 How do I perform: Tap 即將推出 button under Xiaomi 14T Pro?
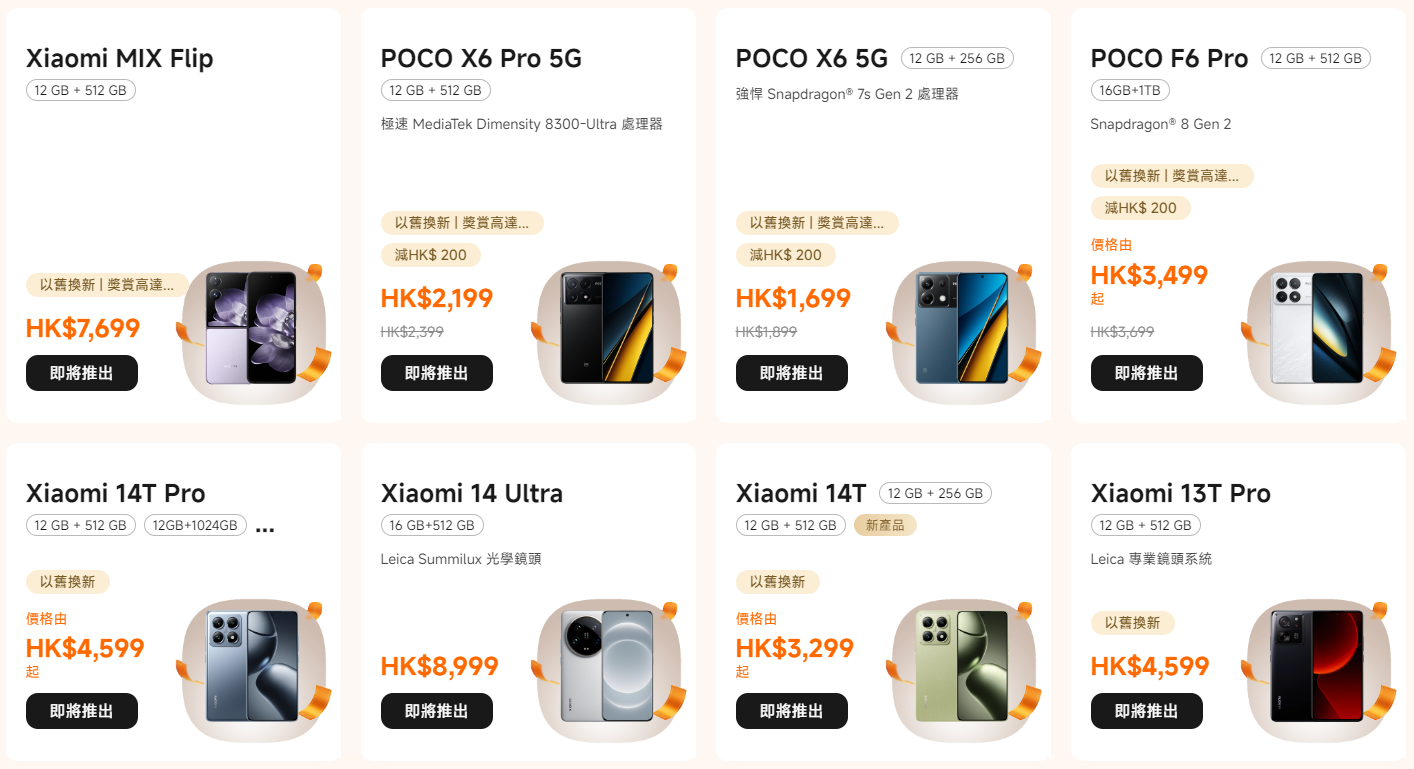click(81, 711)
